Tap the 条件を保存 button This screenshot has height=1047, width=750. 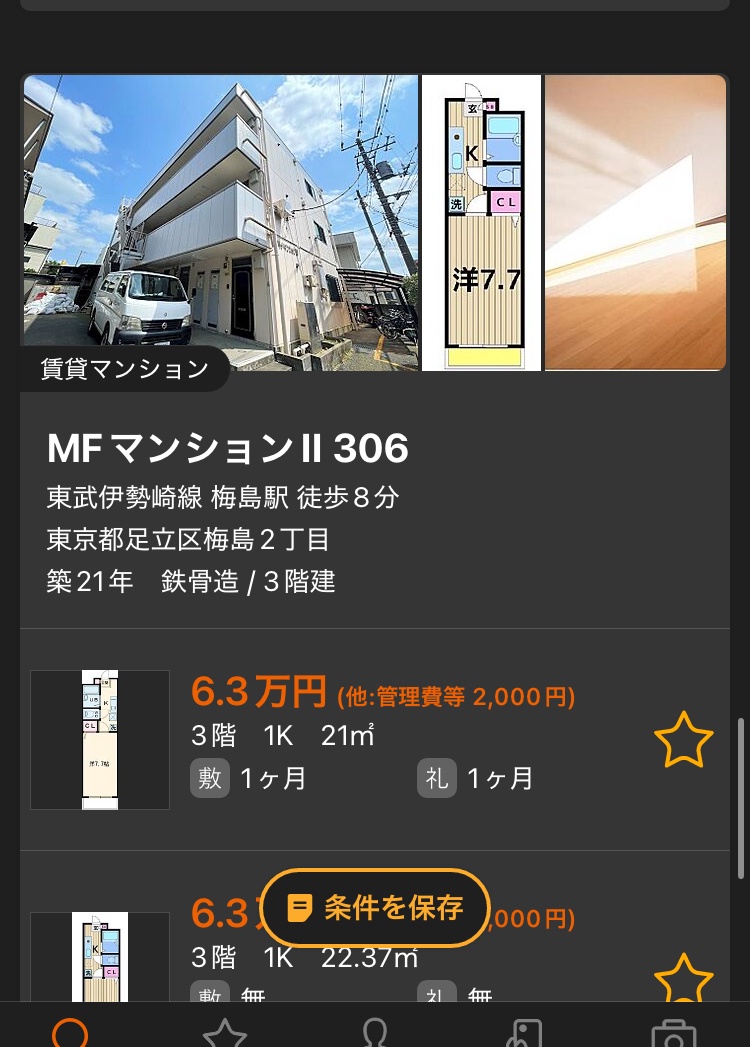375,908
